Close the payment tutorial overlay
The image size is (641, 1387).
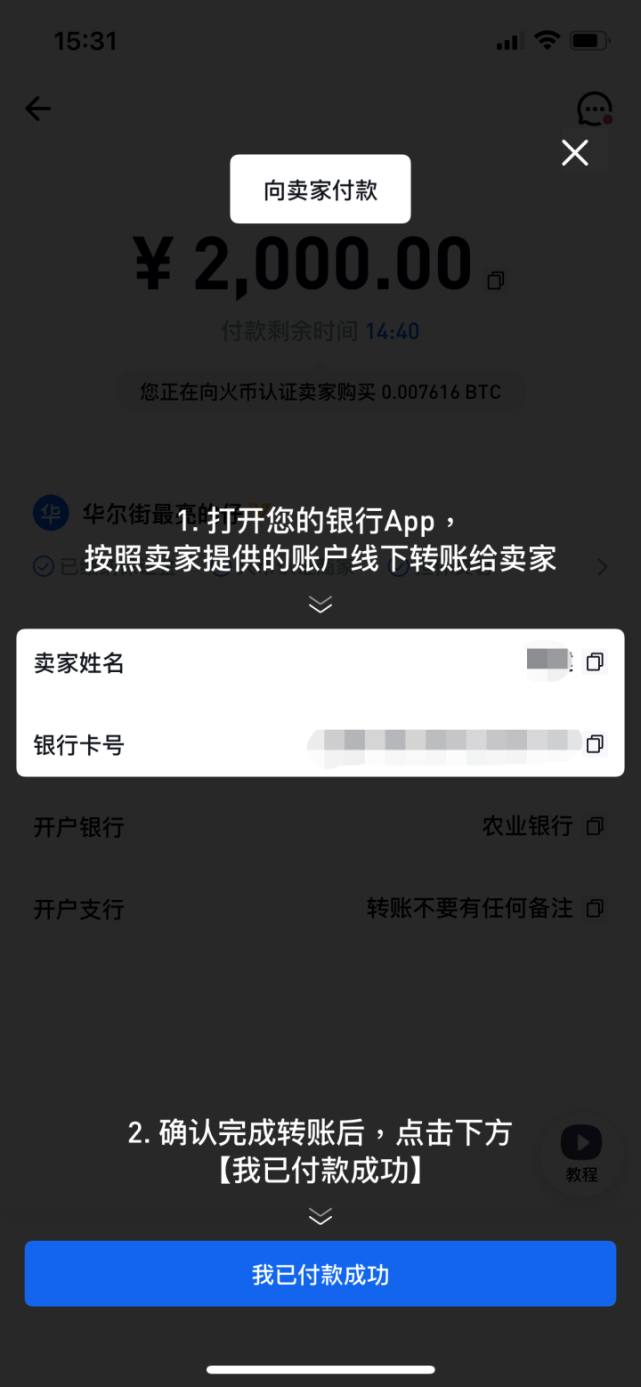point(575,153)
